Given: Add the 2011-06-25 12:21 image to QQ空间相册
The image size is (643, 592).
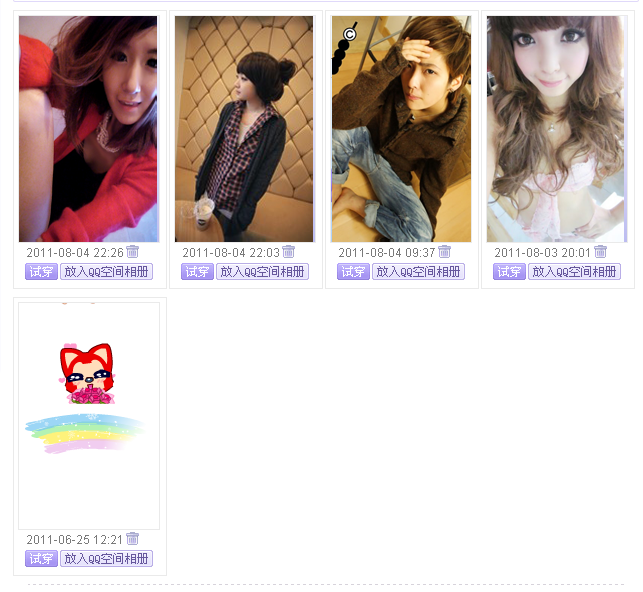Looking at the screenshot, I should (x=106, y=559).
